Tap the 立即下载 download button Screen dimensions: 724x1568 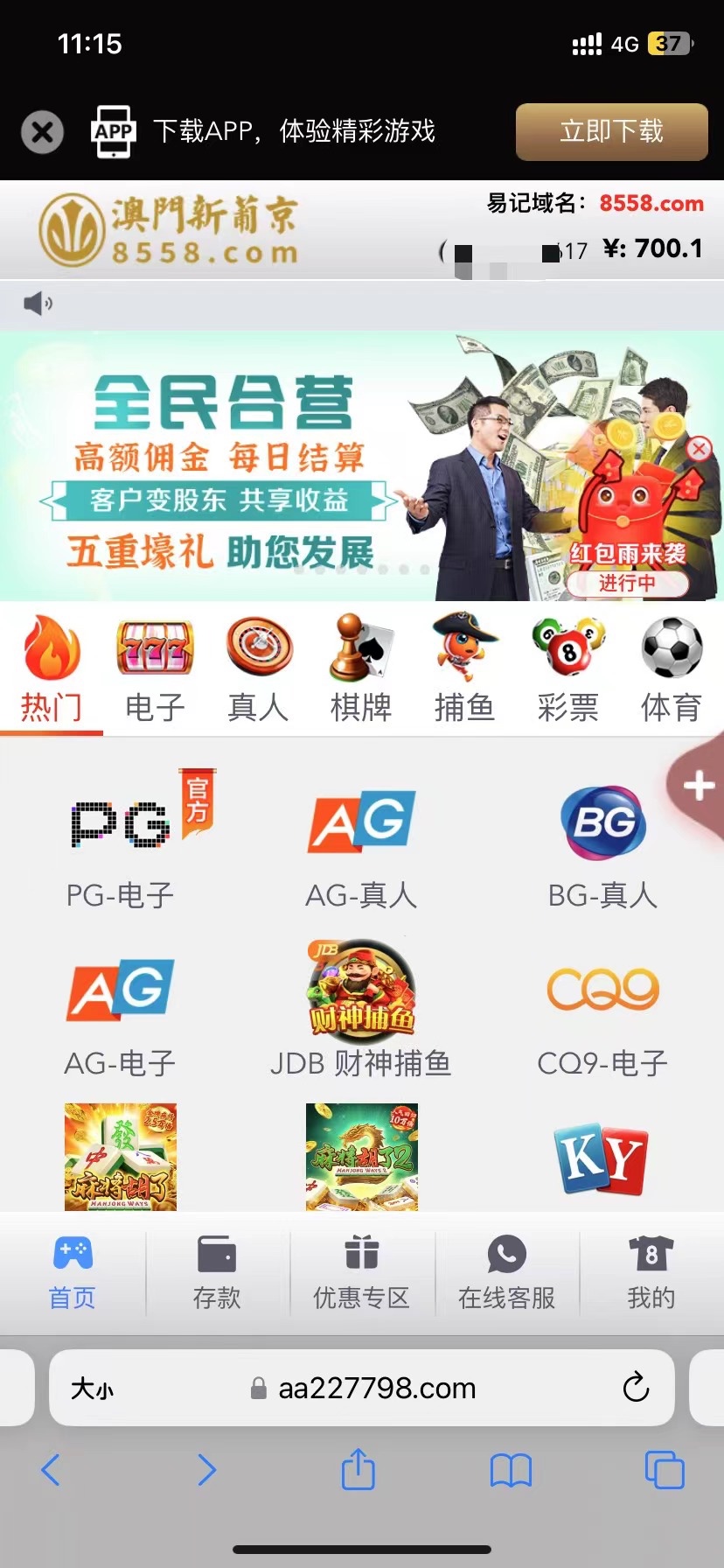coord(611,132)
